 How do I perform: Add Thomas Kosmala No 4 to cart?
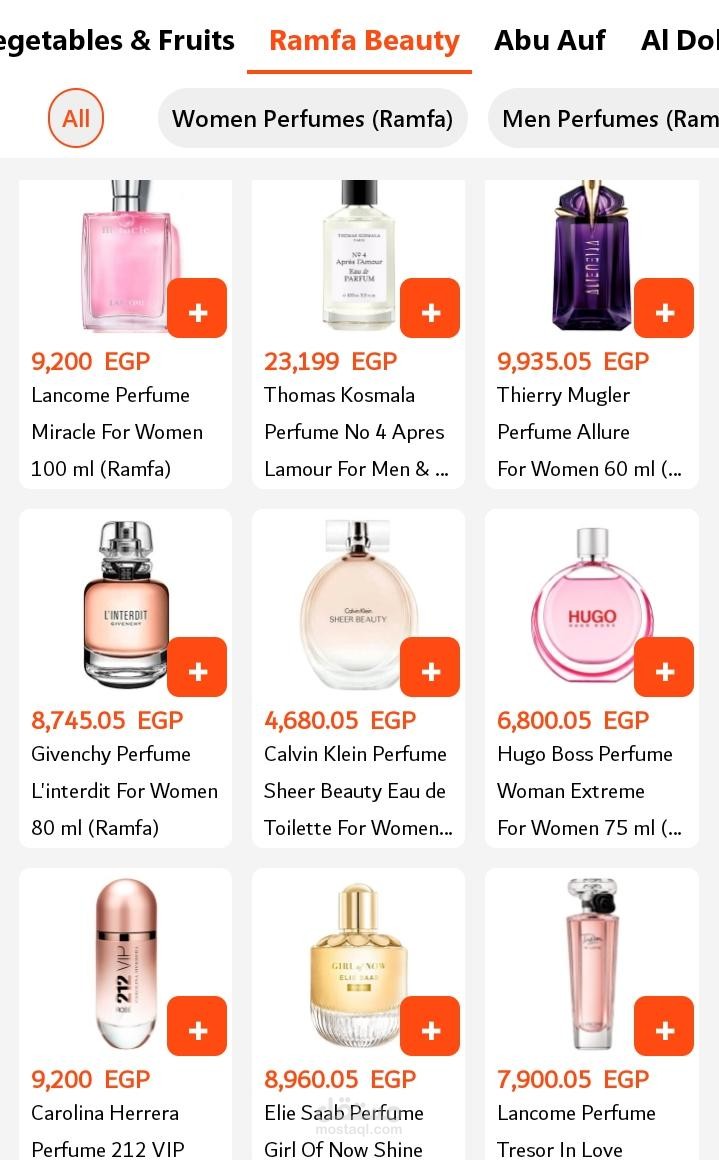(430, 308)
